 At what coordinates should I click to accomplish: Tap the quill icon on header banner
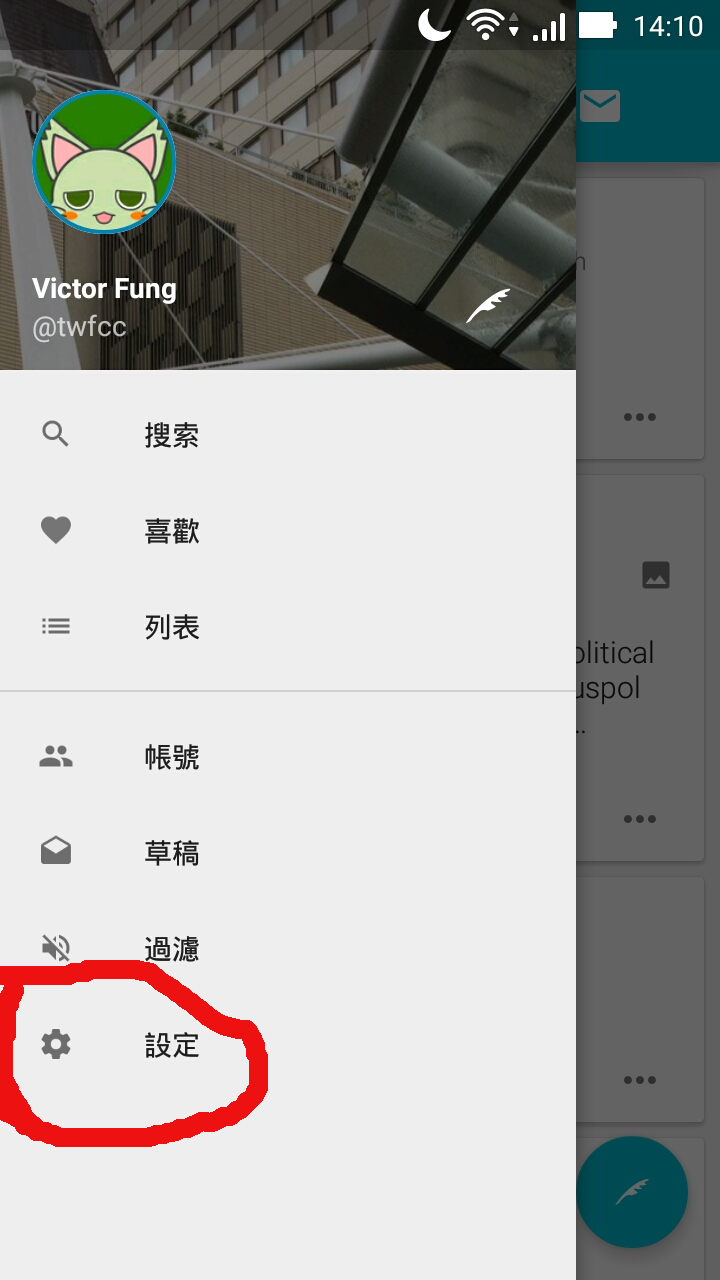click(488, 306)
